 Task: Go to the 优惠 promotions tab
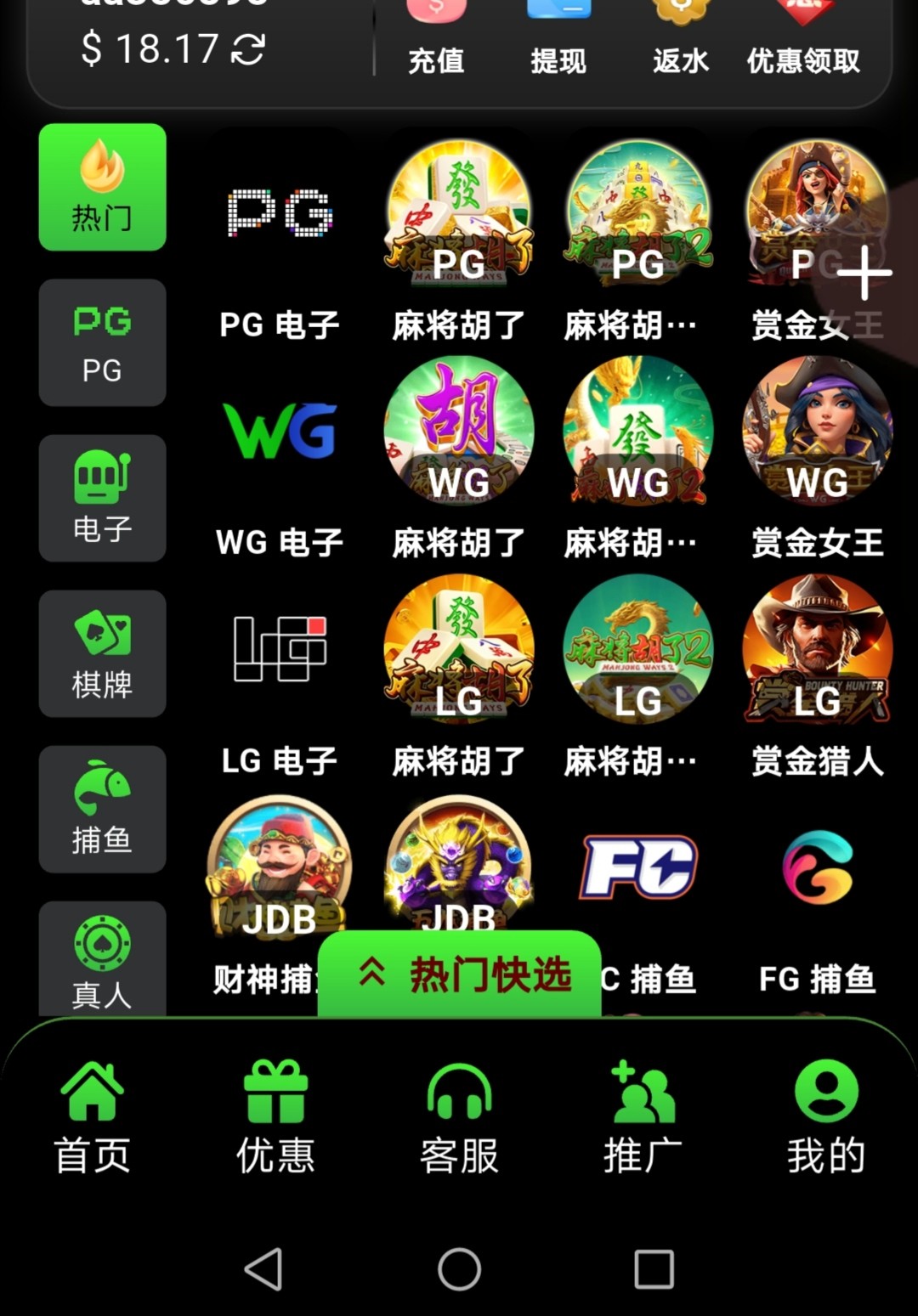click(x=275, y=1116)
